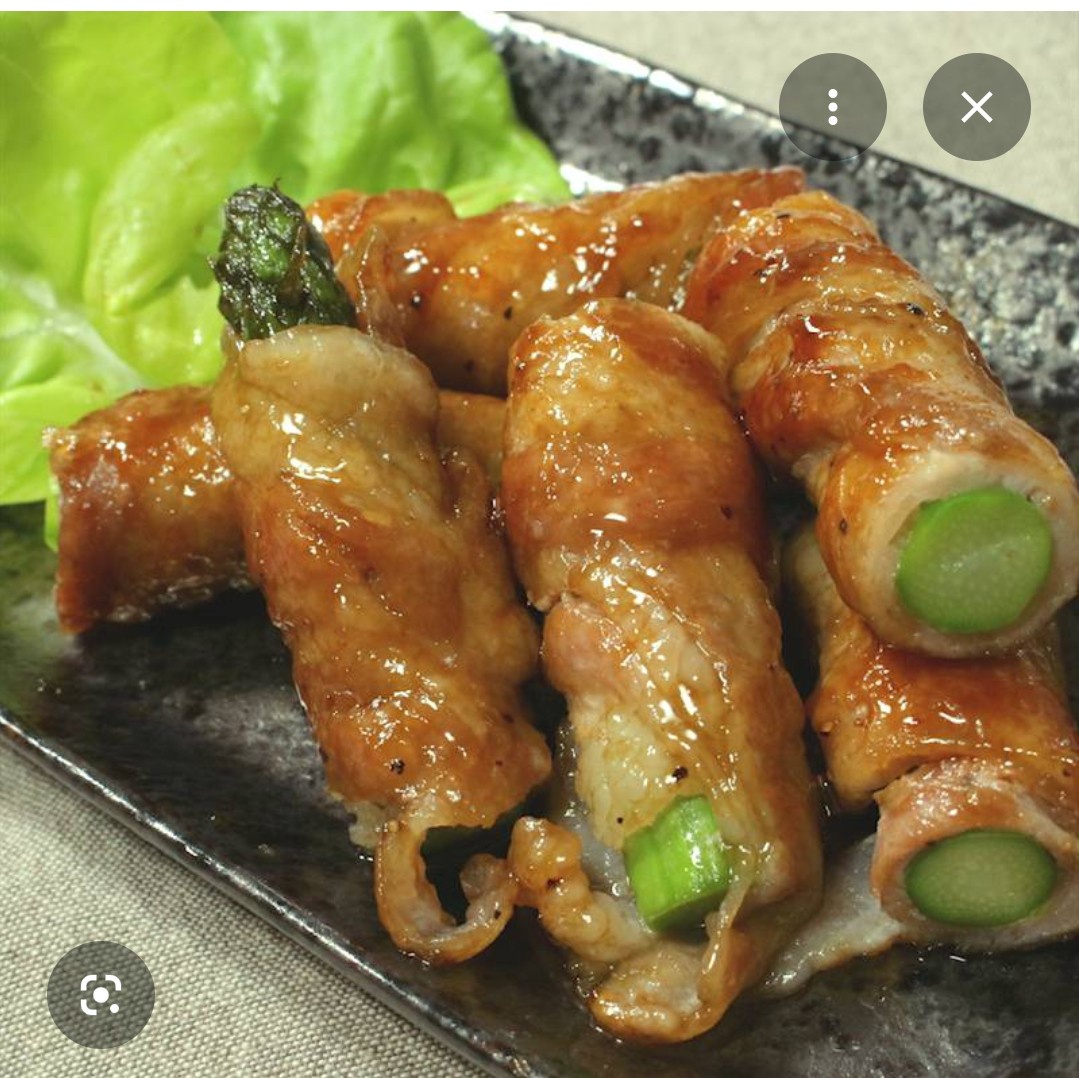Open the three-dot overflow menu
The height and width of the screenshot is (1078, 1079).
pos(832,107)
